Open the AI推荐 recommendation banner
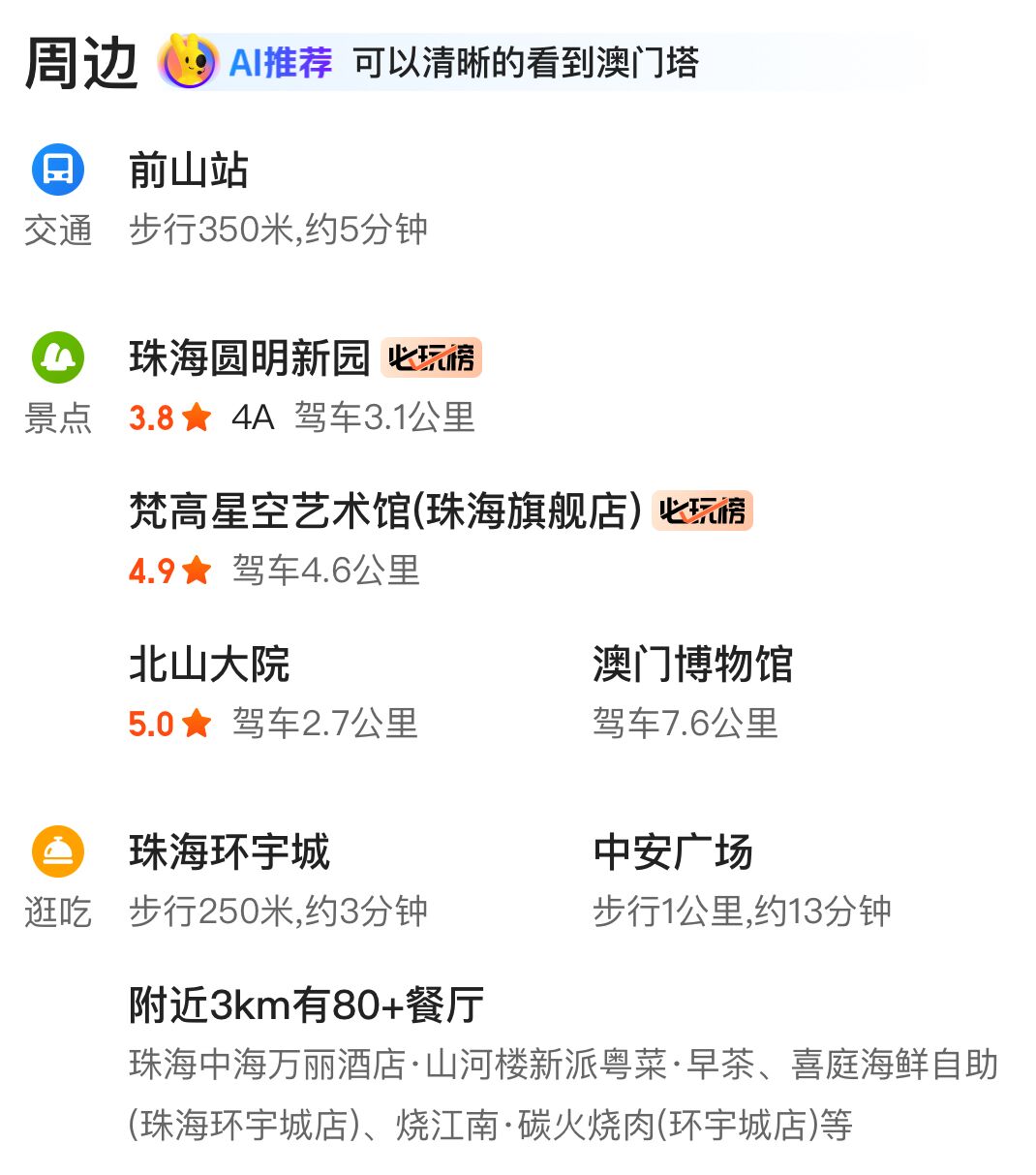 click(523, 63)
